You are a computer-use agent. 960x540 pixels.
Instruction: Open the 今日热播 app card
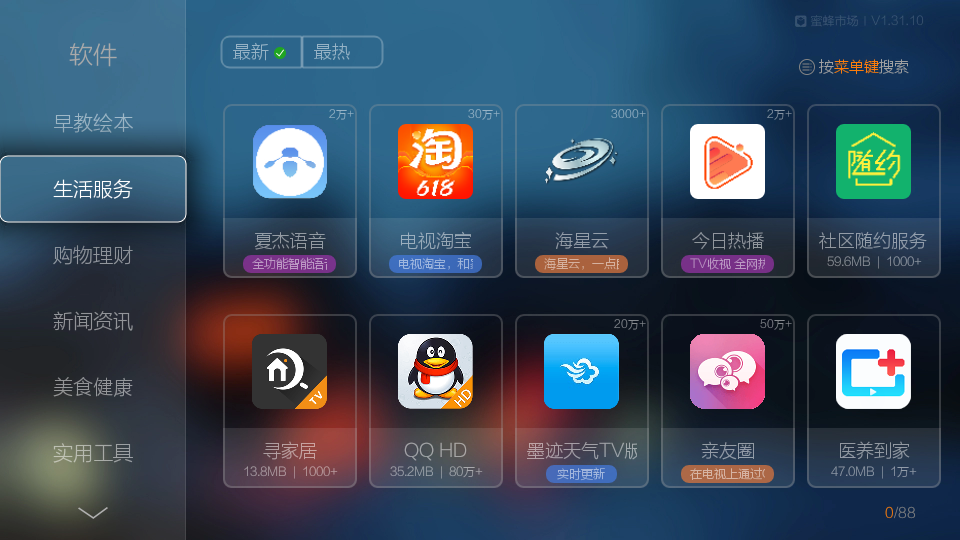click(728, 190)
